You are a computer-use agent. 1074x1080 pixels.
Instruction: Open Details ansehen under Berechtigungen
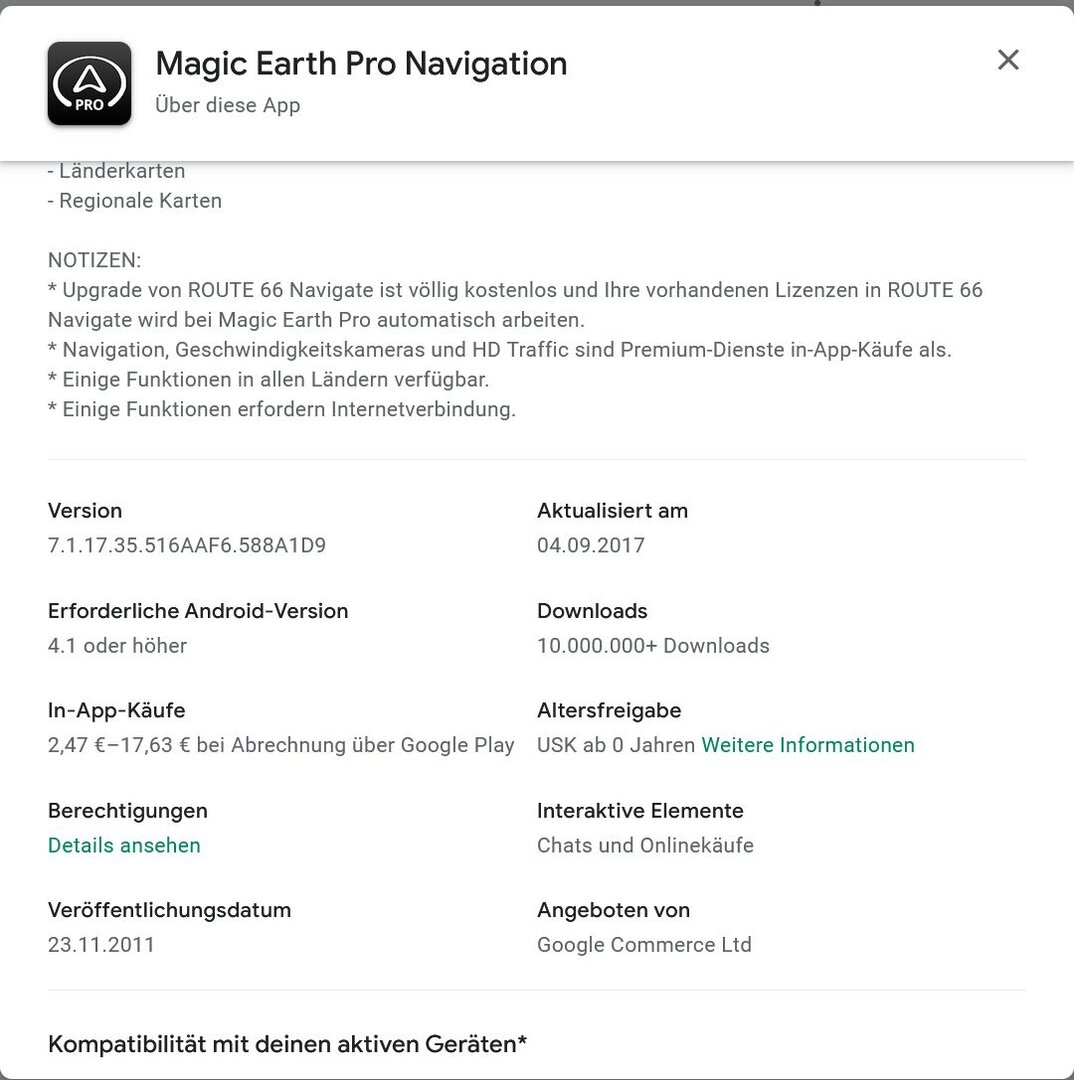coord(124,845)
